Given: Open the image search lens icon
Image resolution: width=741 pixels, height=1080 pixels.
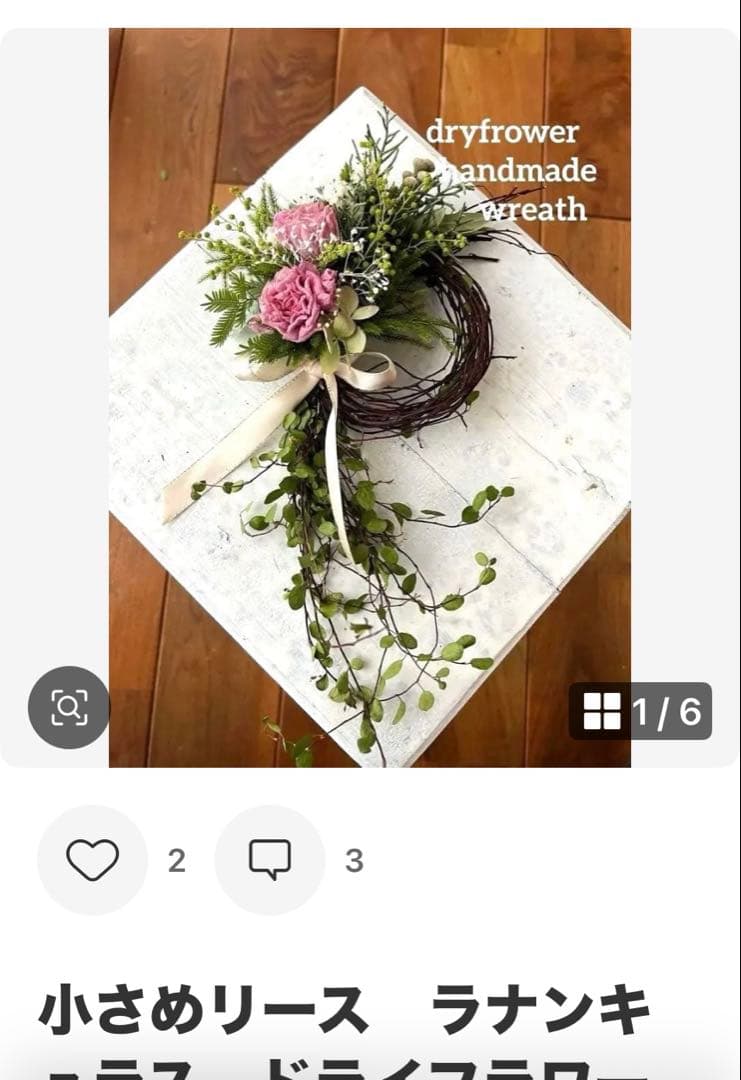Looking at the screenshot, I should click(68, 708).
